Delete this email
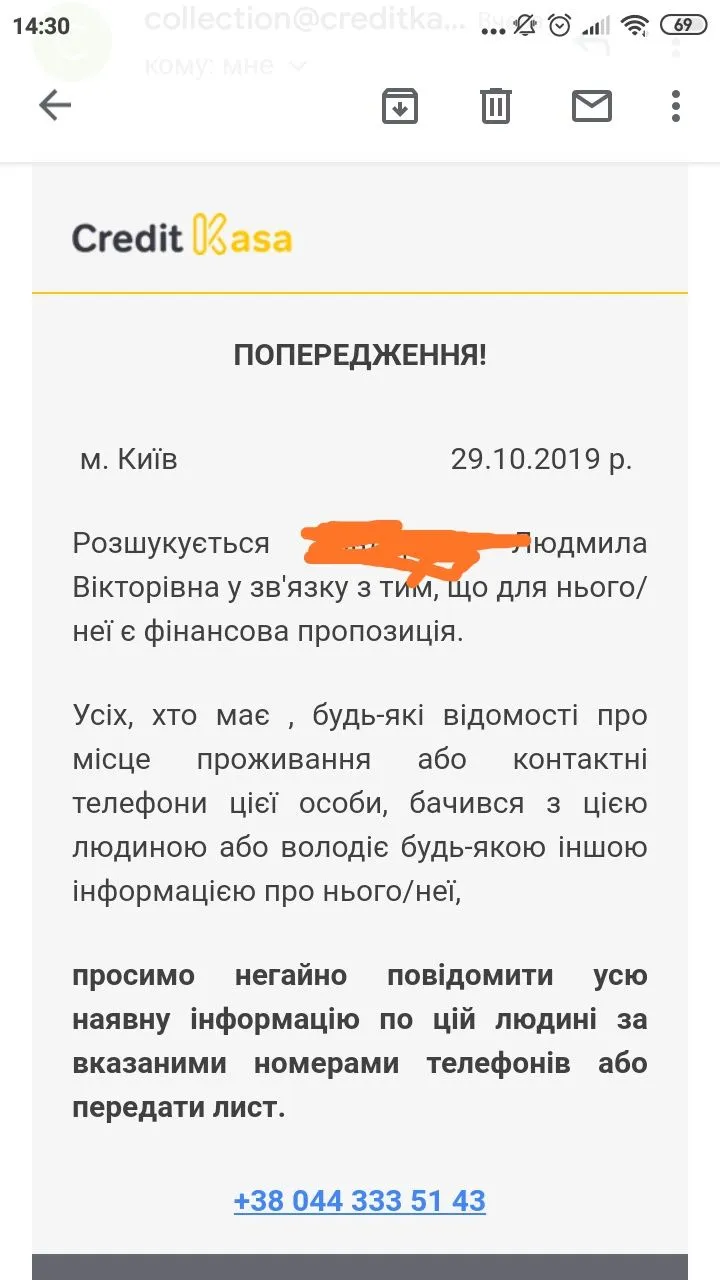The image size is (720, 1280). pyautogui.click(x=496, y=105)
